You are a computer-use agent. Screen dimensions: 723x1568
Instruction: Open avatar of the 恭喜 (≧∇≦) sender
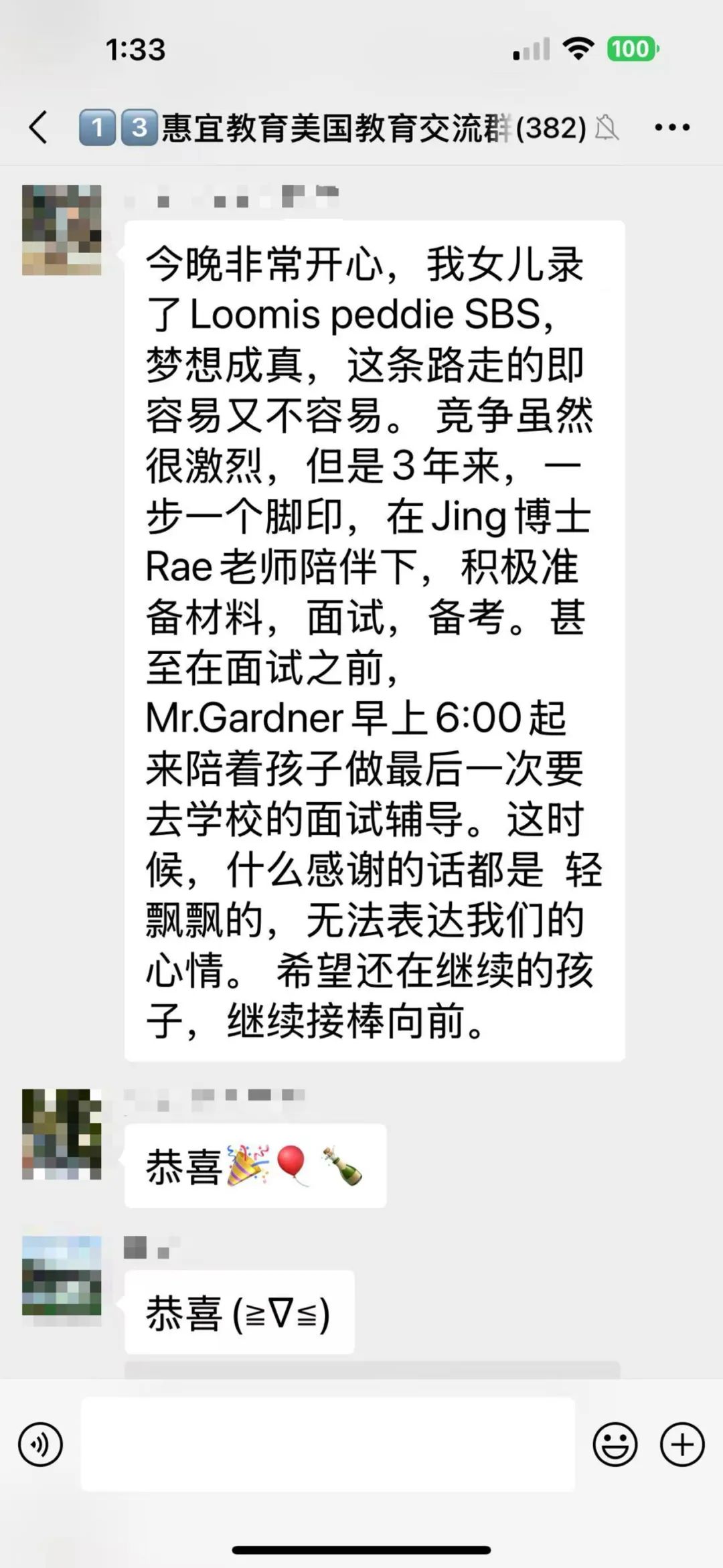[x=62, y=1275]
